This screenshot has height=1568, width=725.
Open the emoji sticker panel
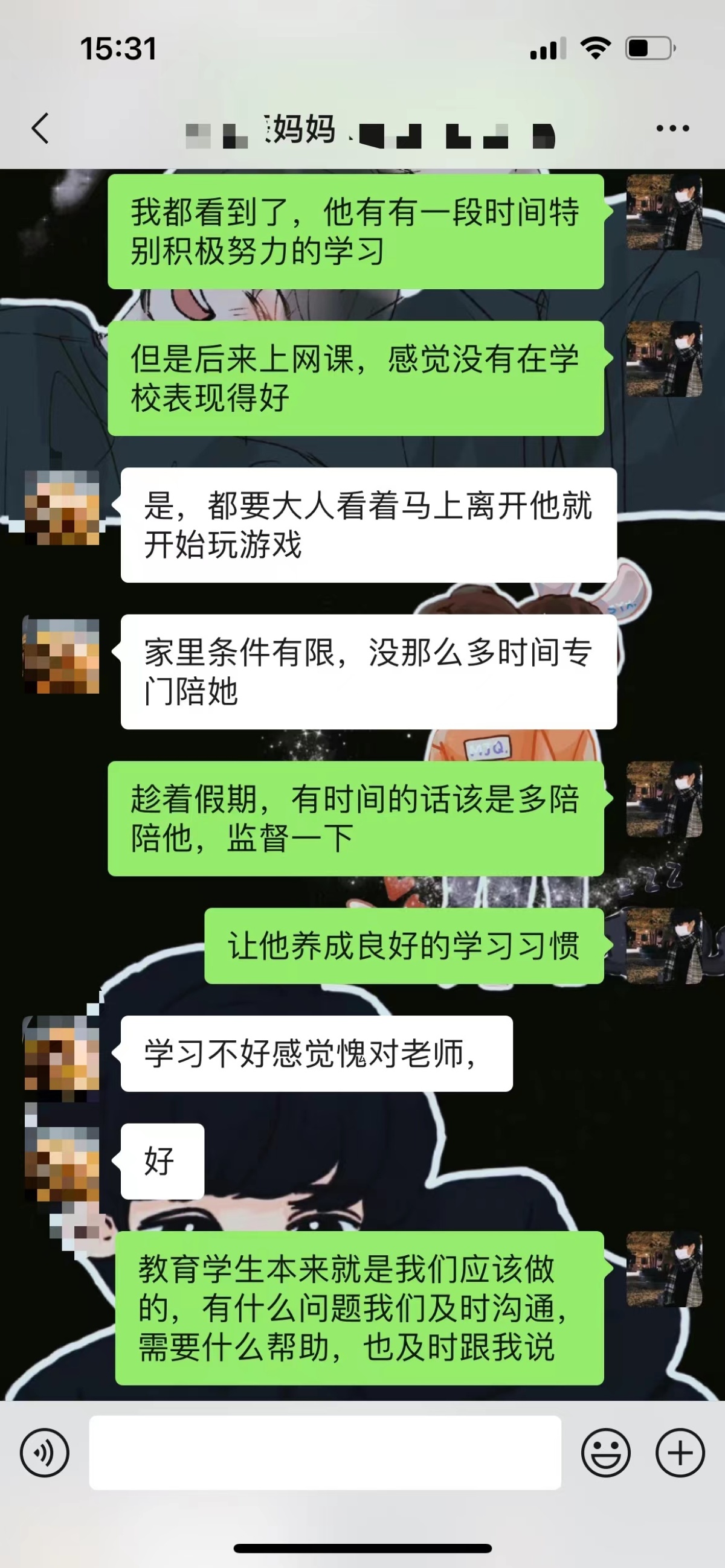point(605,1452)
